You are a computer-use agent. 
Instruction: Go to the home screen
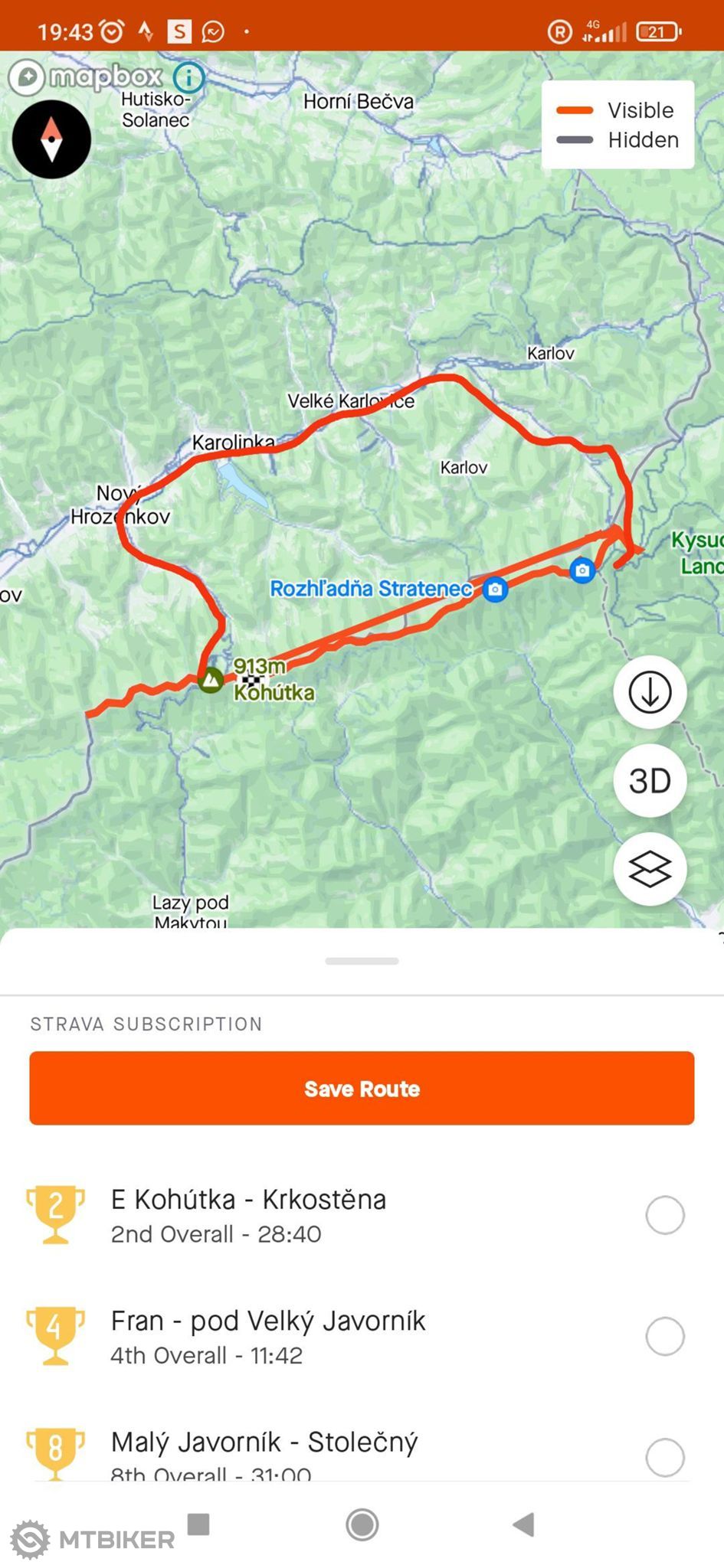362,1524
